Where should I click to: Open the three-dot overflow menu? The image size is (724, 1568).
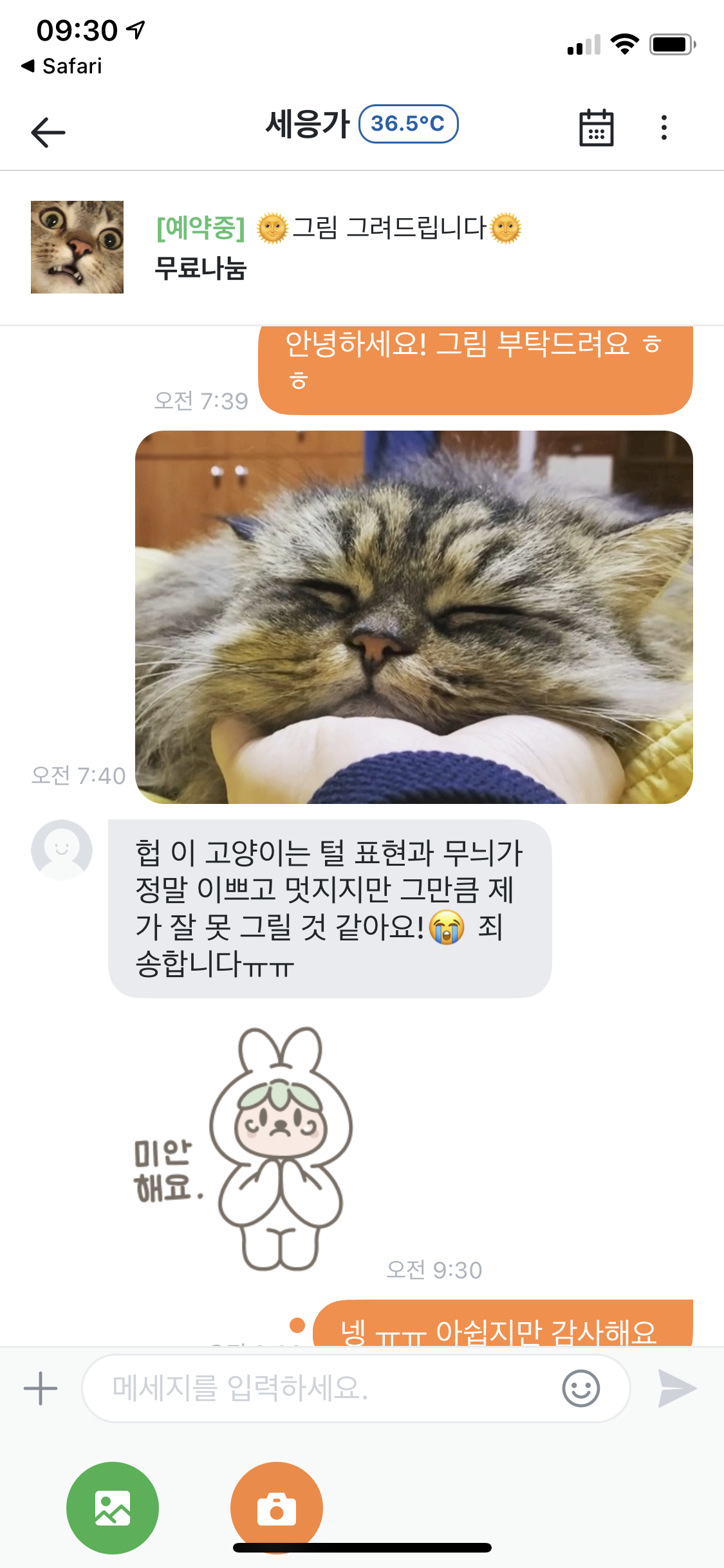click(664, 127)
